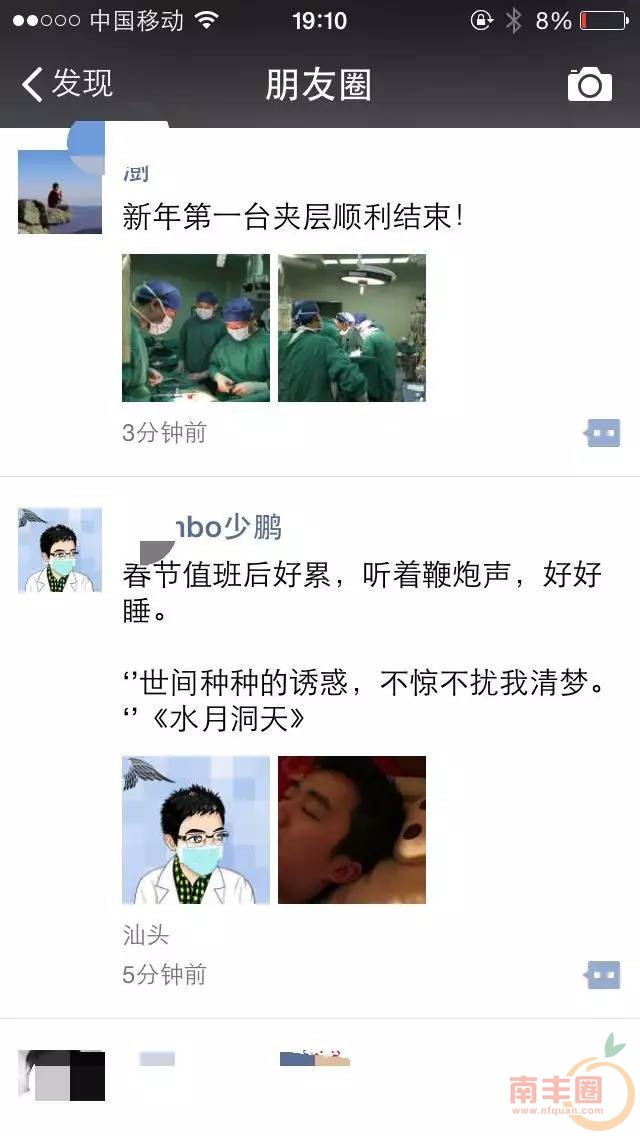Open the camera to post a moment
Viewport: 640px width, 1136px height.
[x=589, y=85]
